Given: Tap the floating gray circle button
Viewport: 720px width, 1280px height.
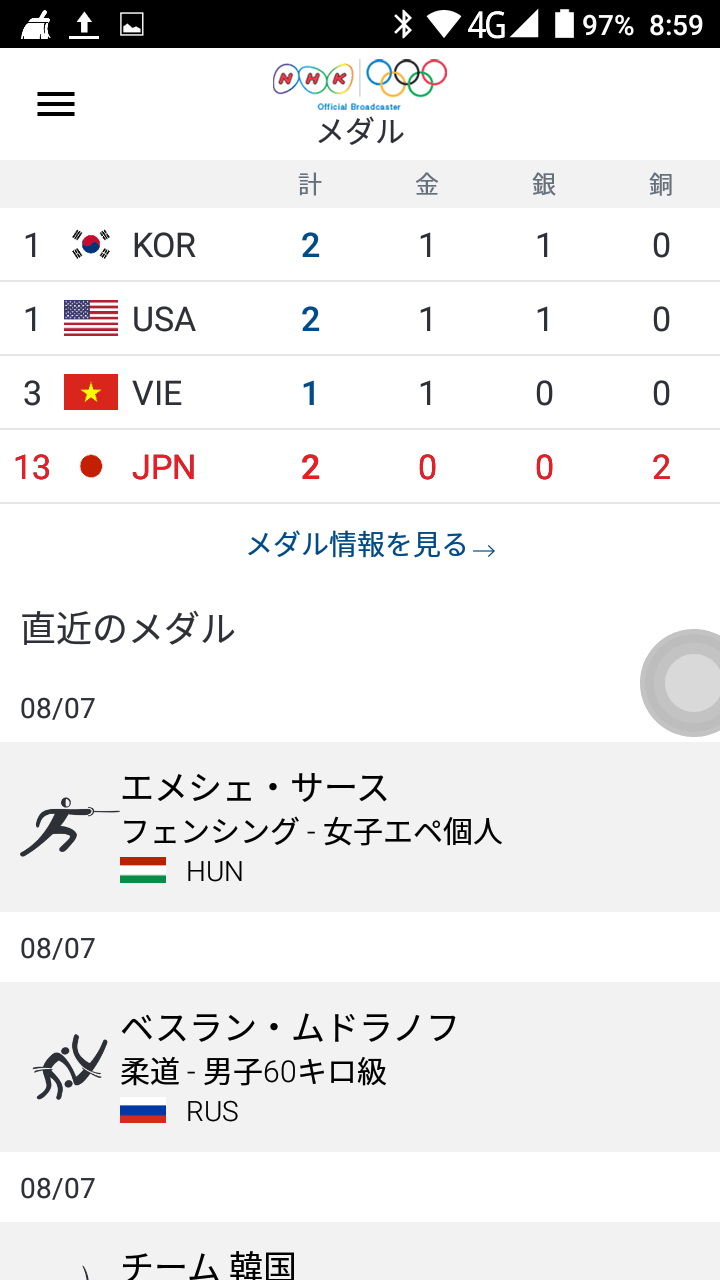Looking at the screenshot, I should pos(690,683).
